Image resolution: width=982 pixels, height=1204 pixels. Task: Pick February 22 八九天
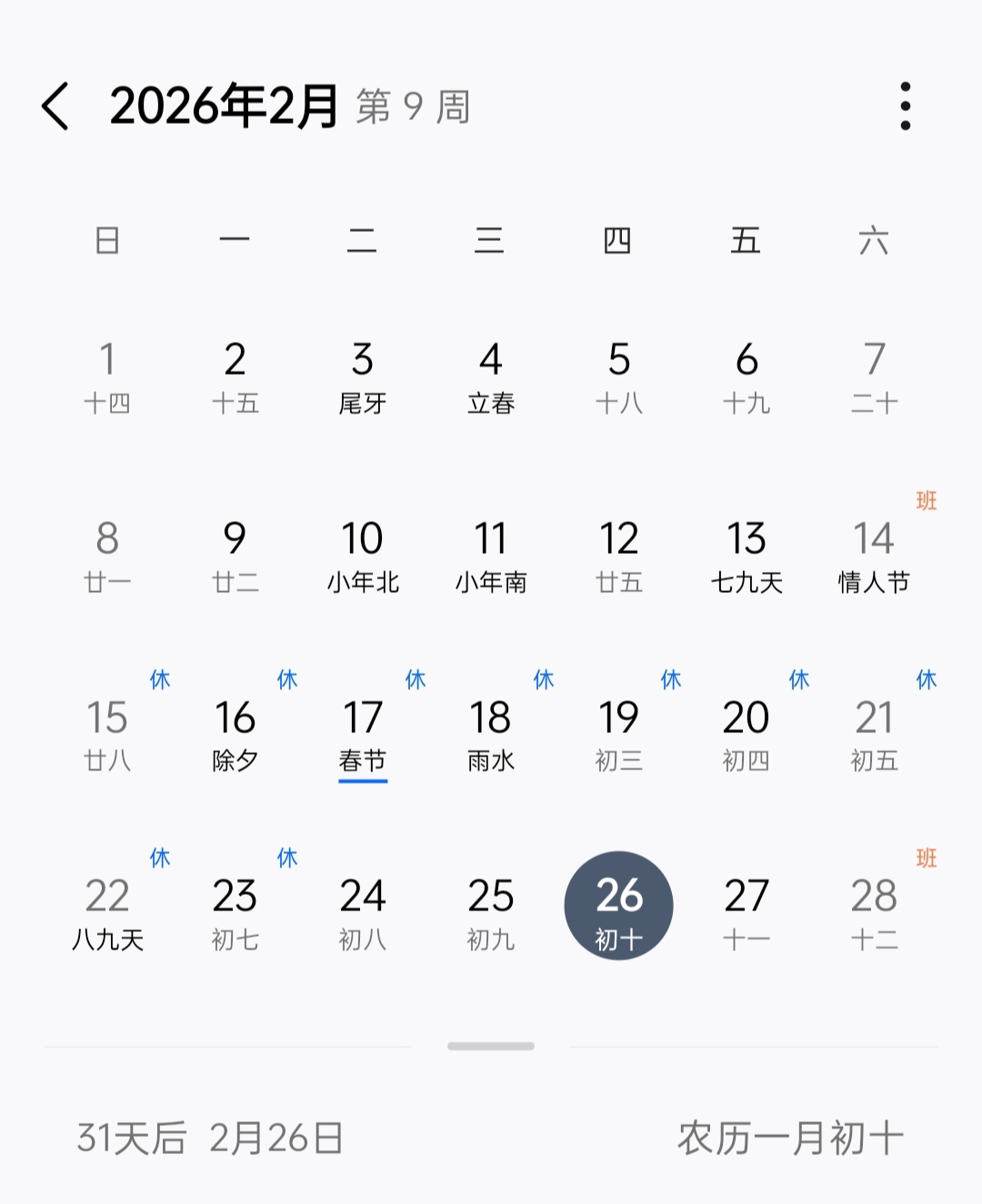point(107,912)
